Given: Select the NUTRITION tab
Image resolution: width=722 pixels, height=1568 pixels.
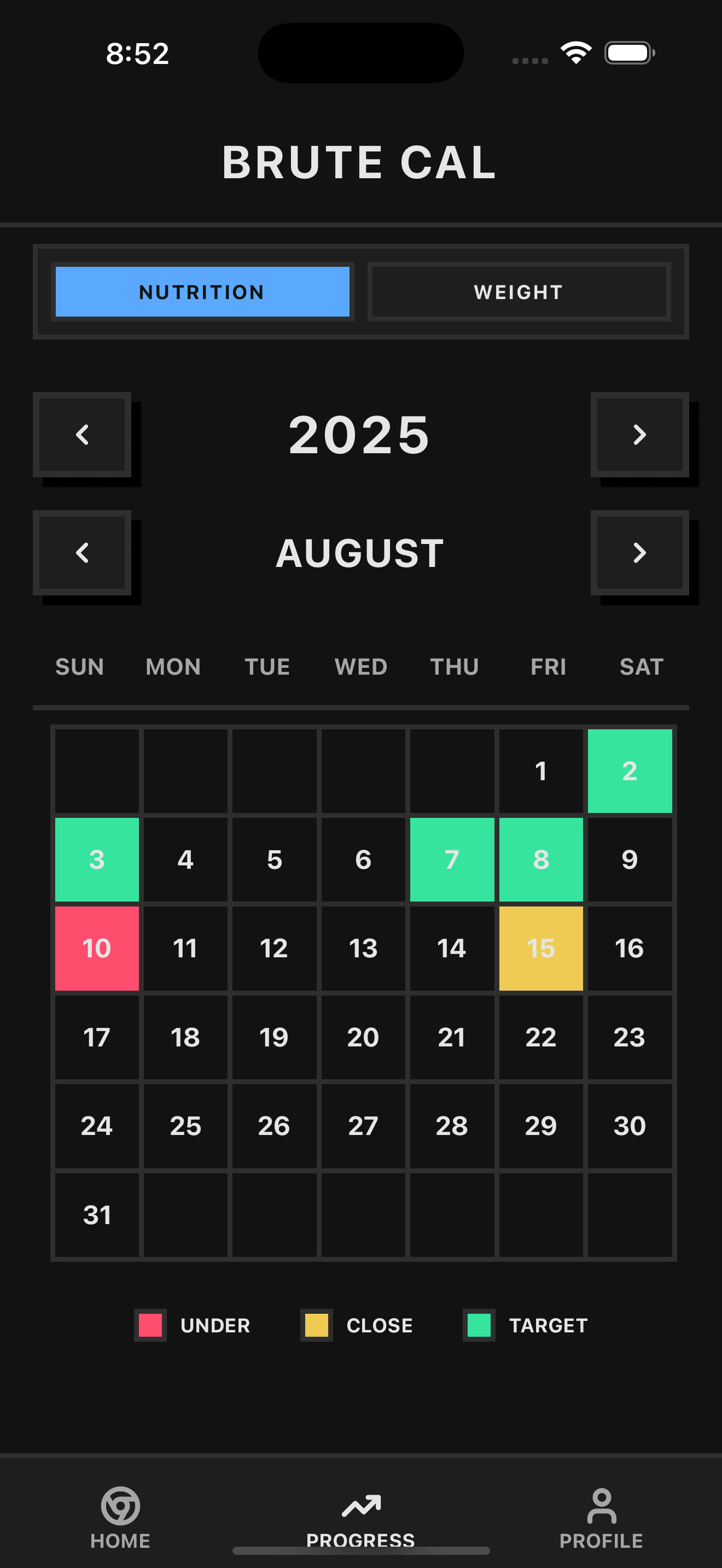Looking at the screenshot, I should (x=202, y=292).
